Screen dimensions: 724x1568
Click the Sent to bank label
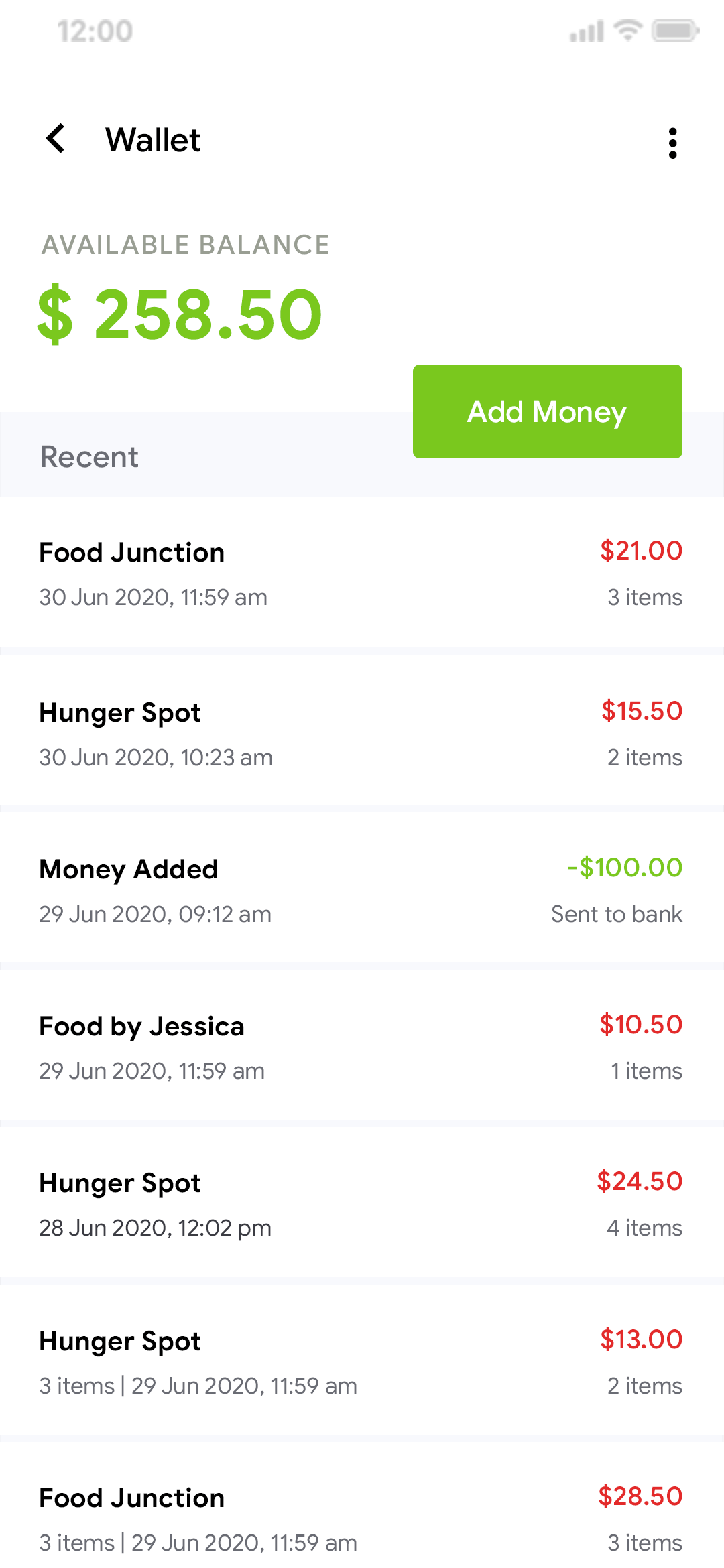616,913
